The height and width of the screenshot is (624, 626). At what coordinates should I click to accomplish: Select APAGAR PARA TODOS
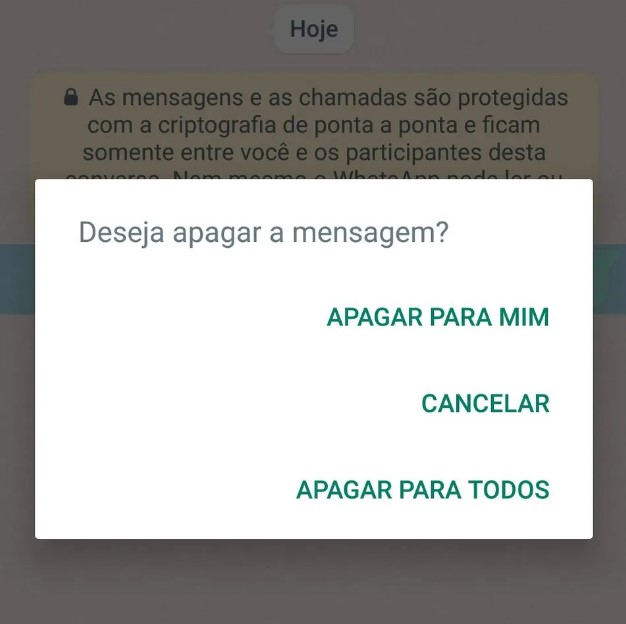click(x=423, y=490)
